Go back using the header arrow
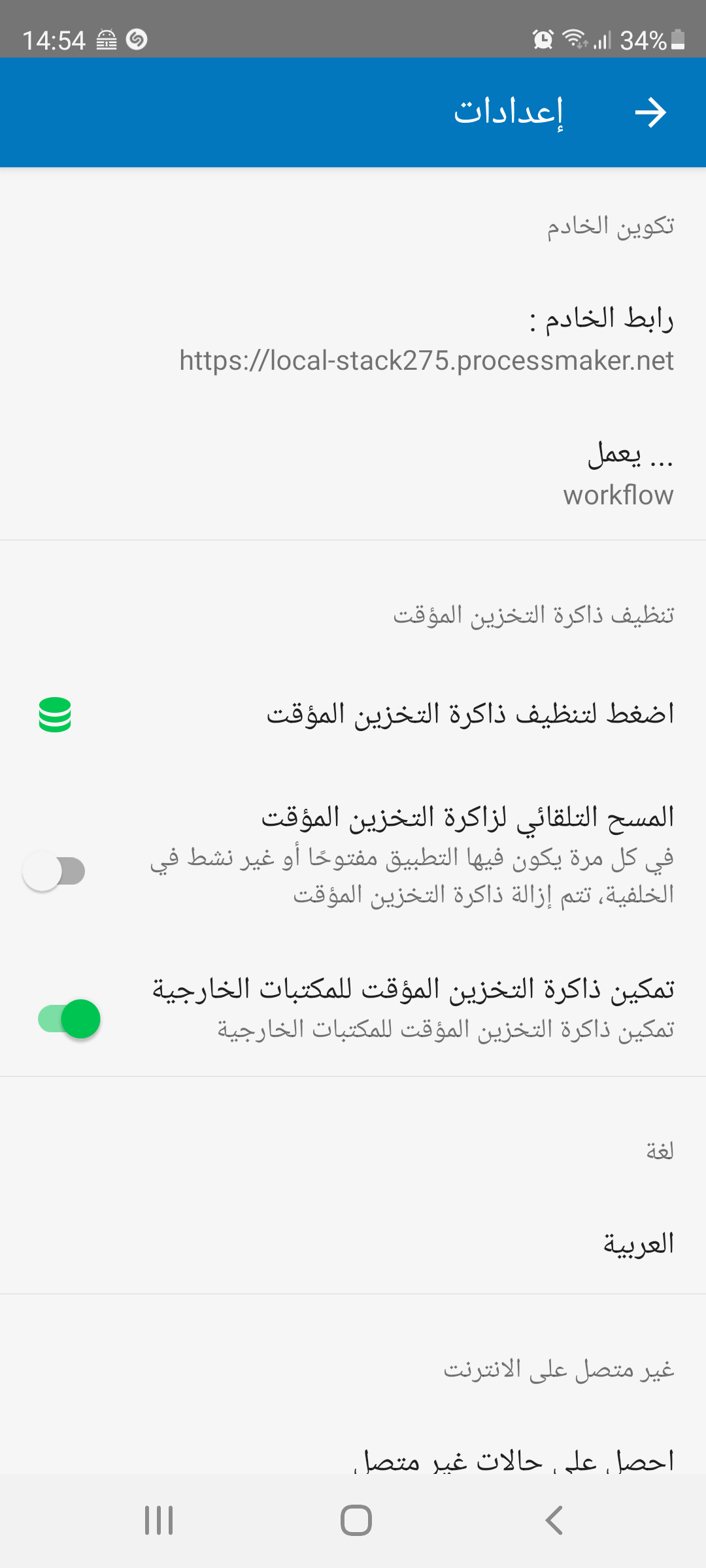 click(x=650, y=112)
